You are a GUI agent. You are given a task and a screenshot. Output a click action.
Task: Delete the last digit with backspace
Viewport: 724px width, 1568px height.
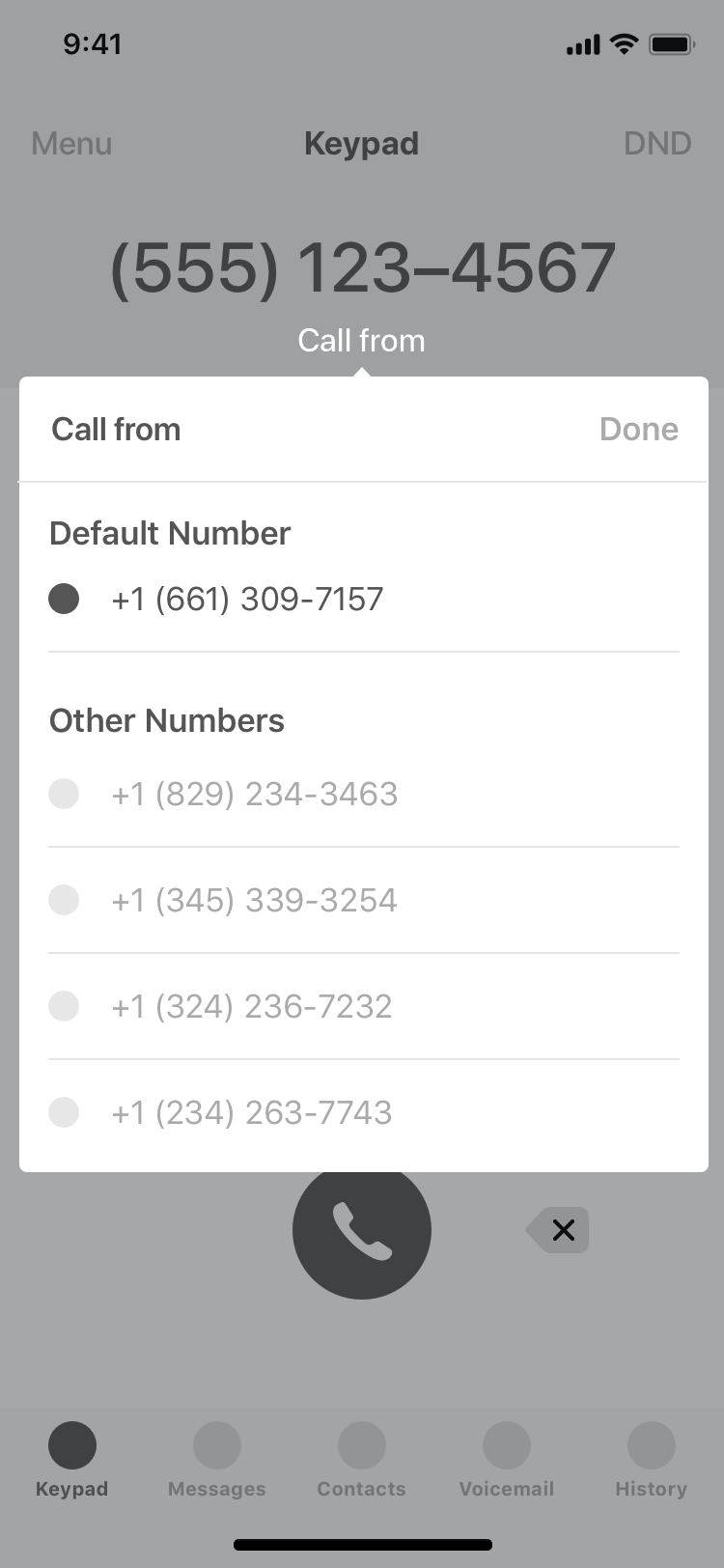pyautogui.click(x=559, y=1230)
